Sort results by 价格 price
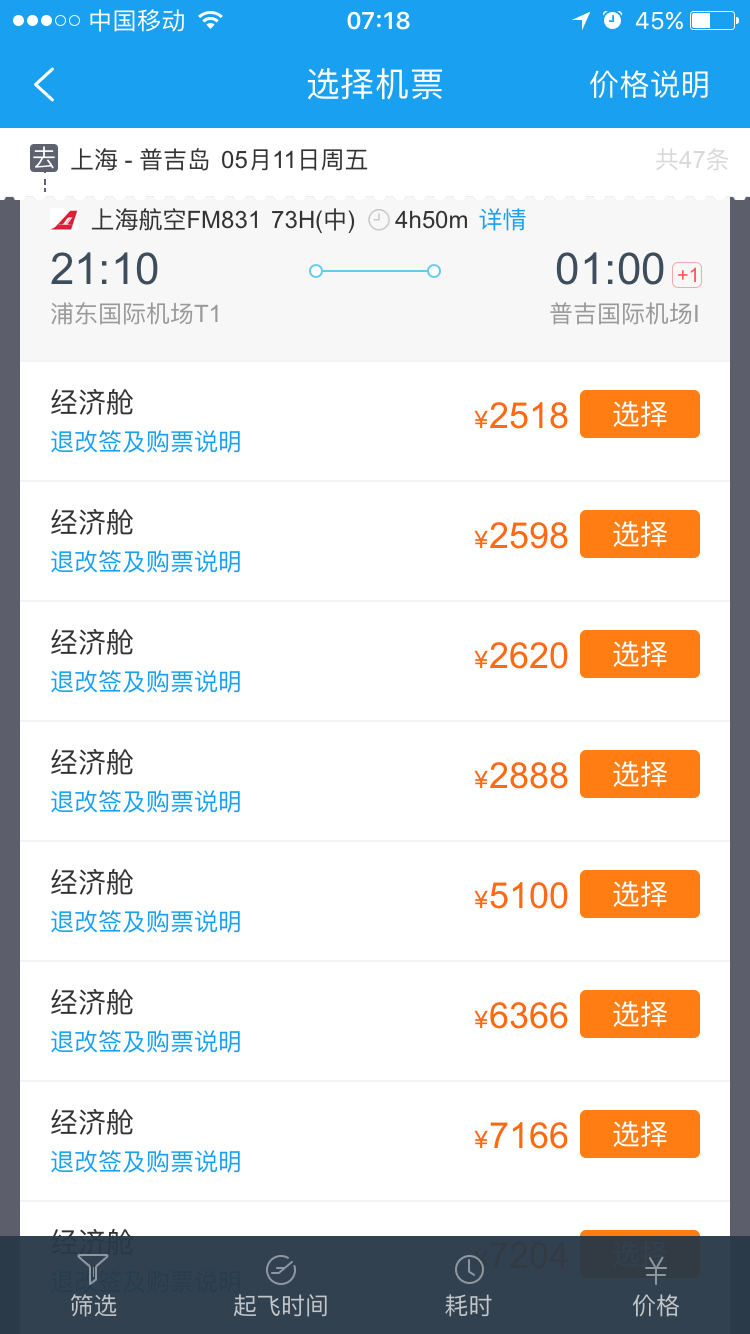 coord(655,1286)
